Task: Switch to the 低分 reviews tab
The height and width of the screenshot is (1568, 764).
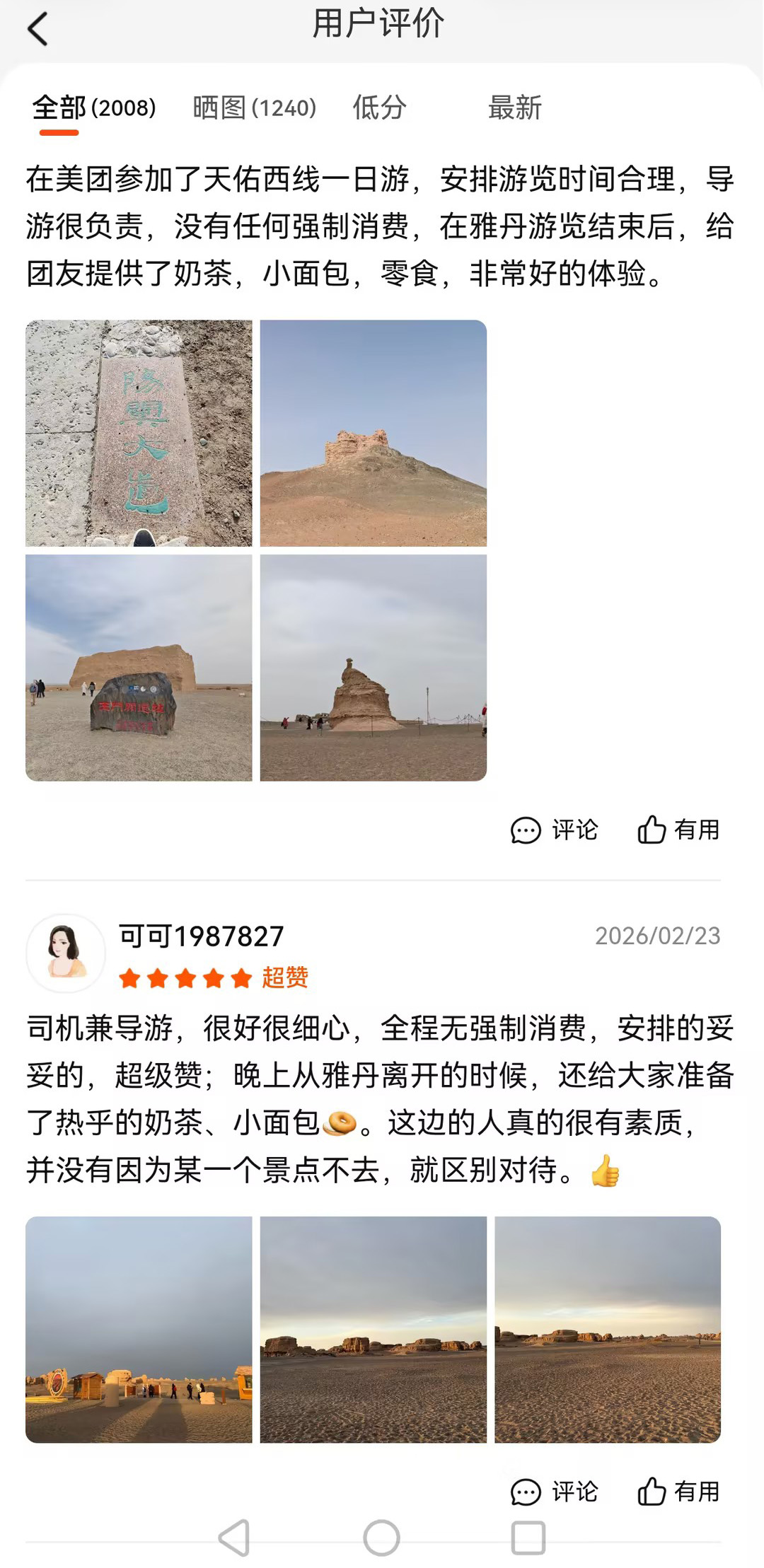Action: (x=379, y=108)
